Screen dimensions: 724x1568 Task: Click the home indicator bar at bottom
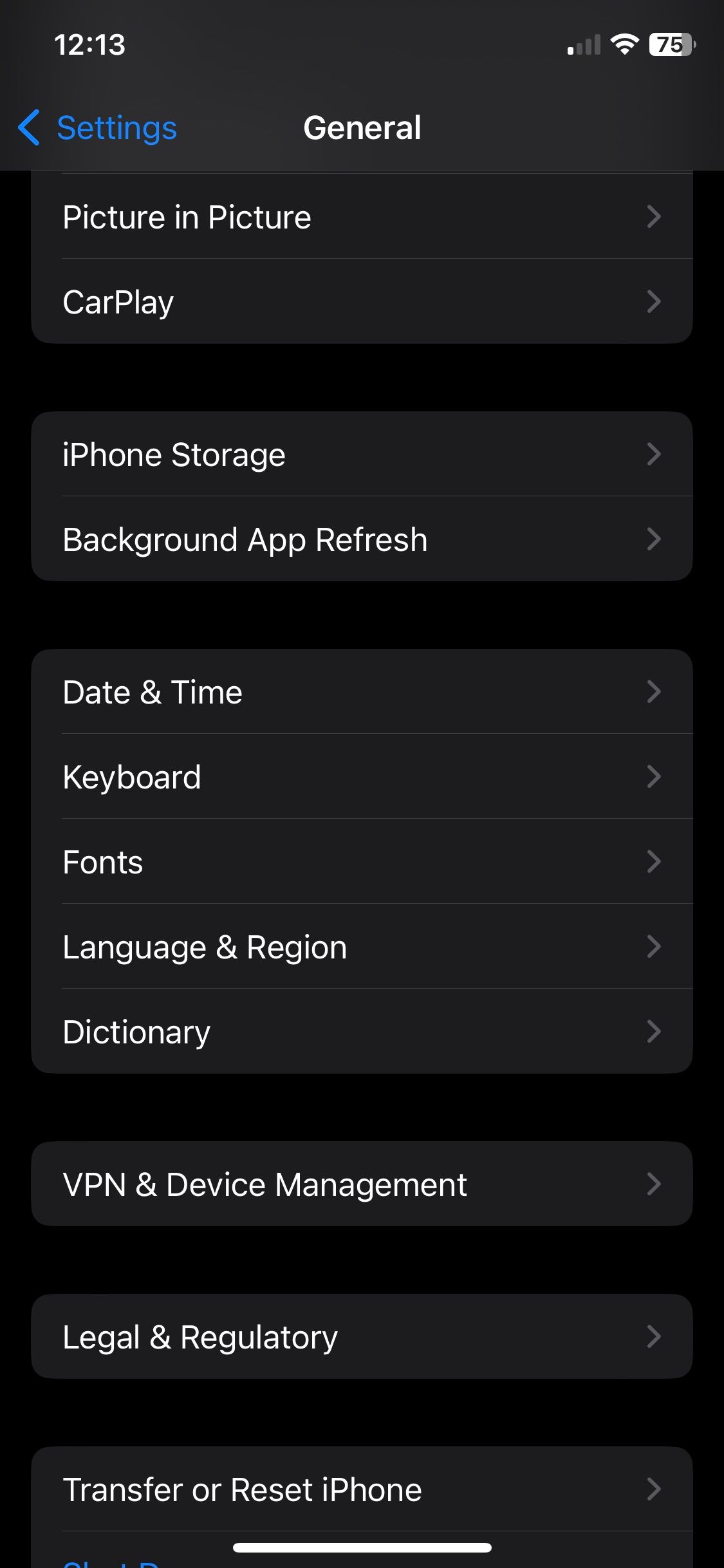362,1548
